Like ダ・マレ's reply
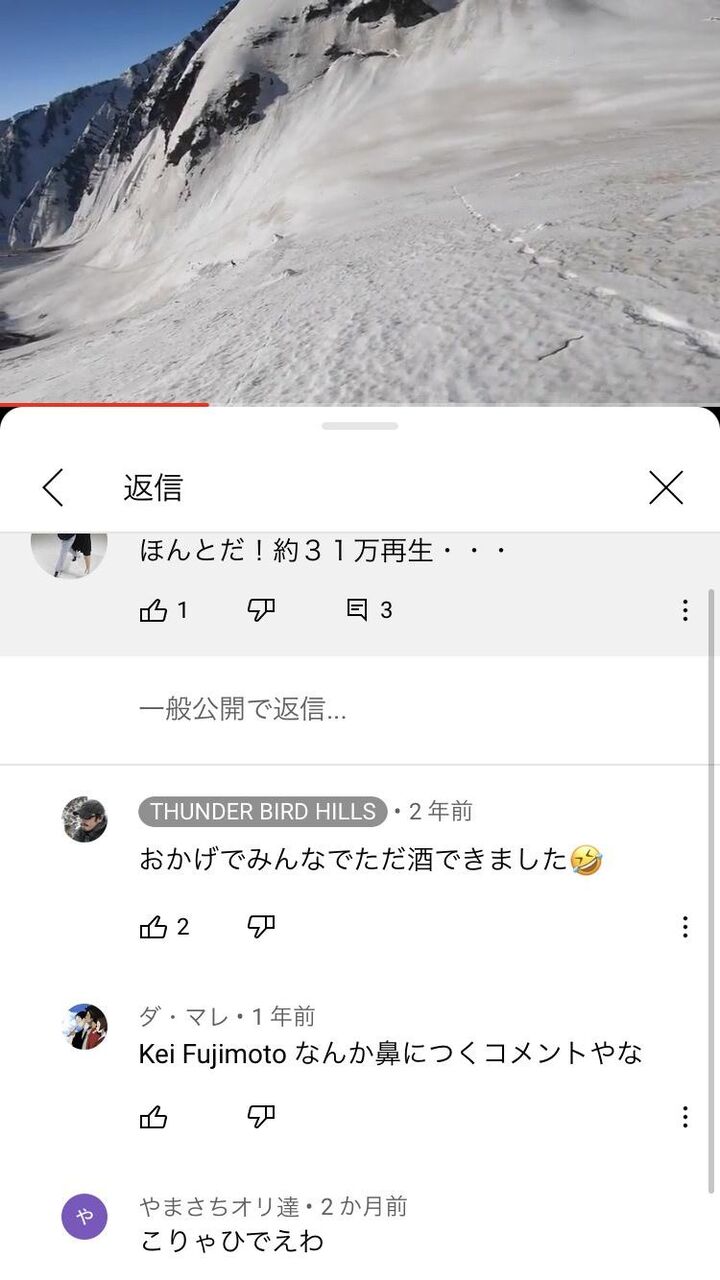This screenshot has width=720, height=1280. click(x=153, y=1117)
